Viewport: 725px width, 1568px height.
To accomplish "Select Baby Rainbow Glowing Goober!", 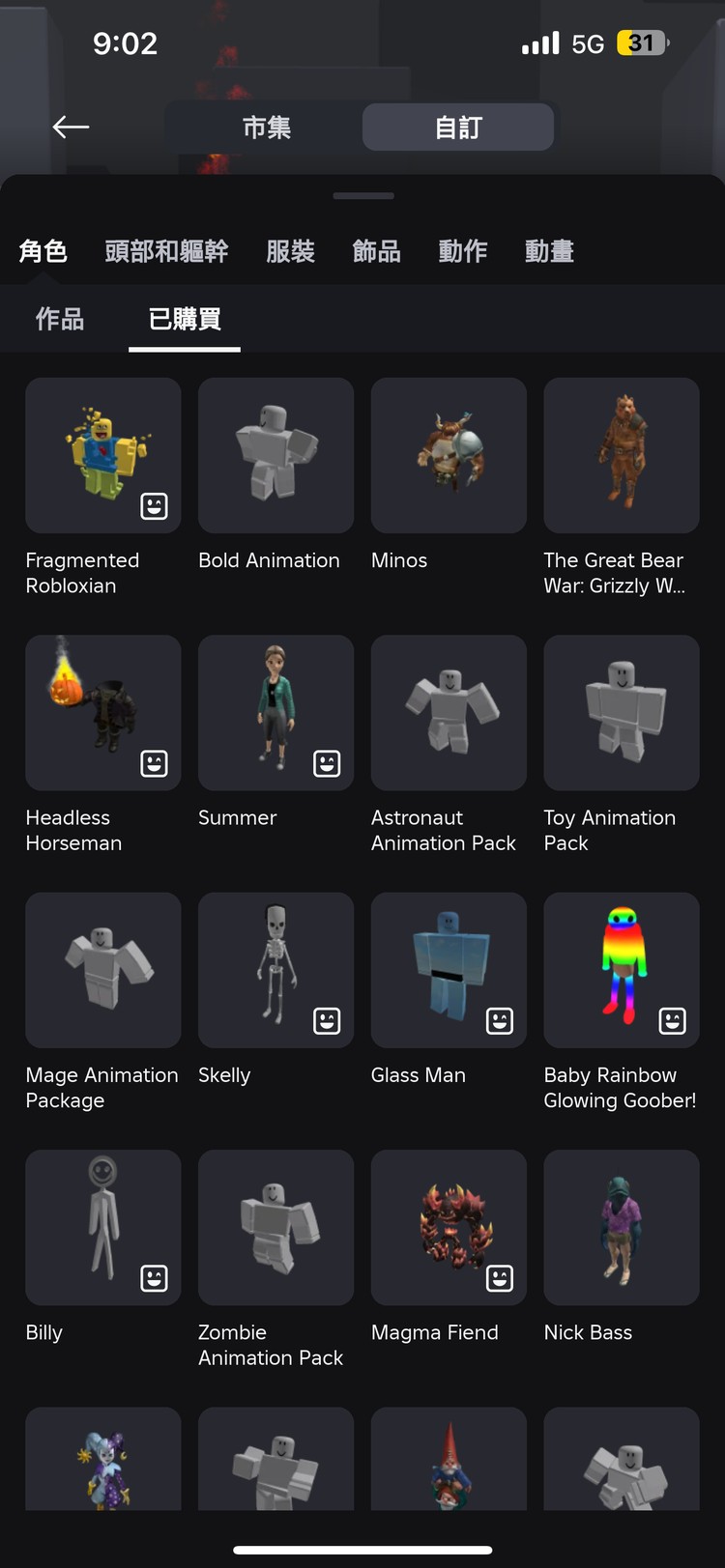I will tap(622, 970).
